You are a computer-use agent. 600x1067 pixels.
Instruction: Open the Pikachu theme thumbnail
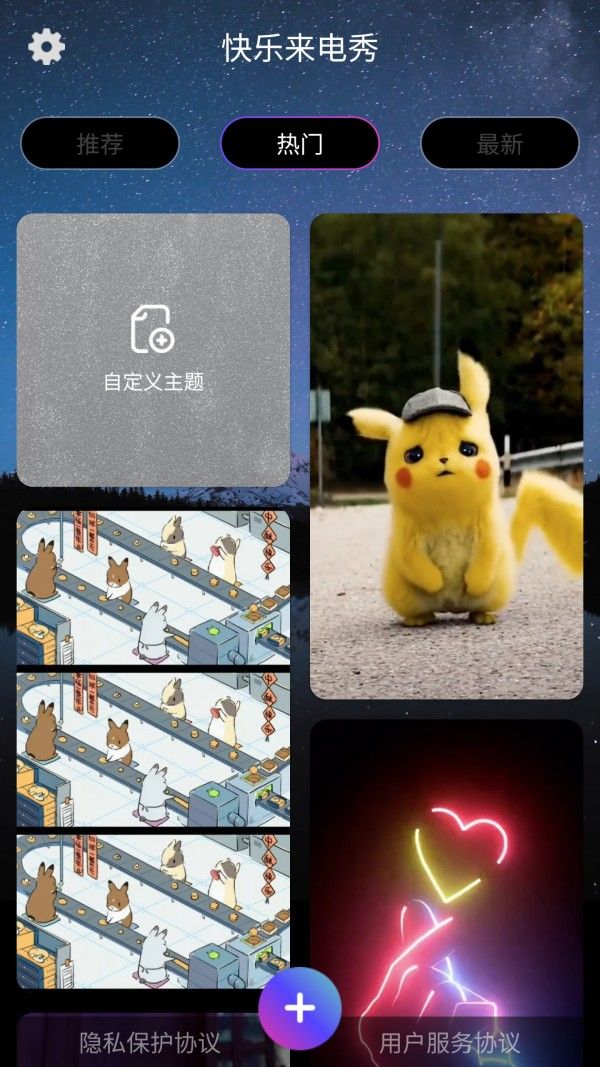point(446,456)
